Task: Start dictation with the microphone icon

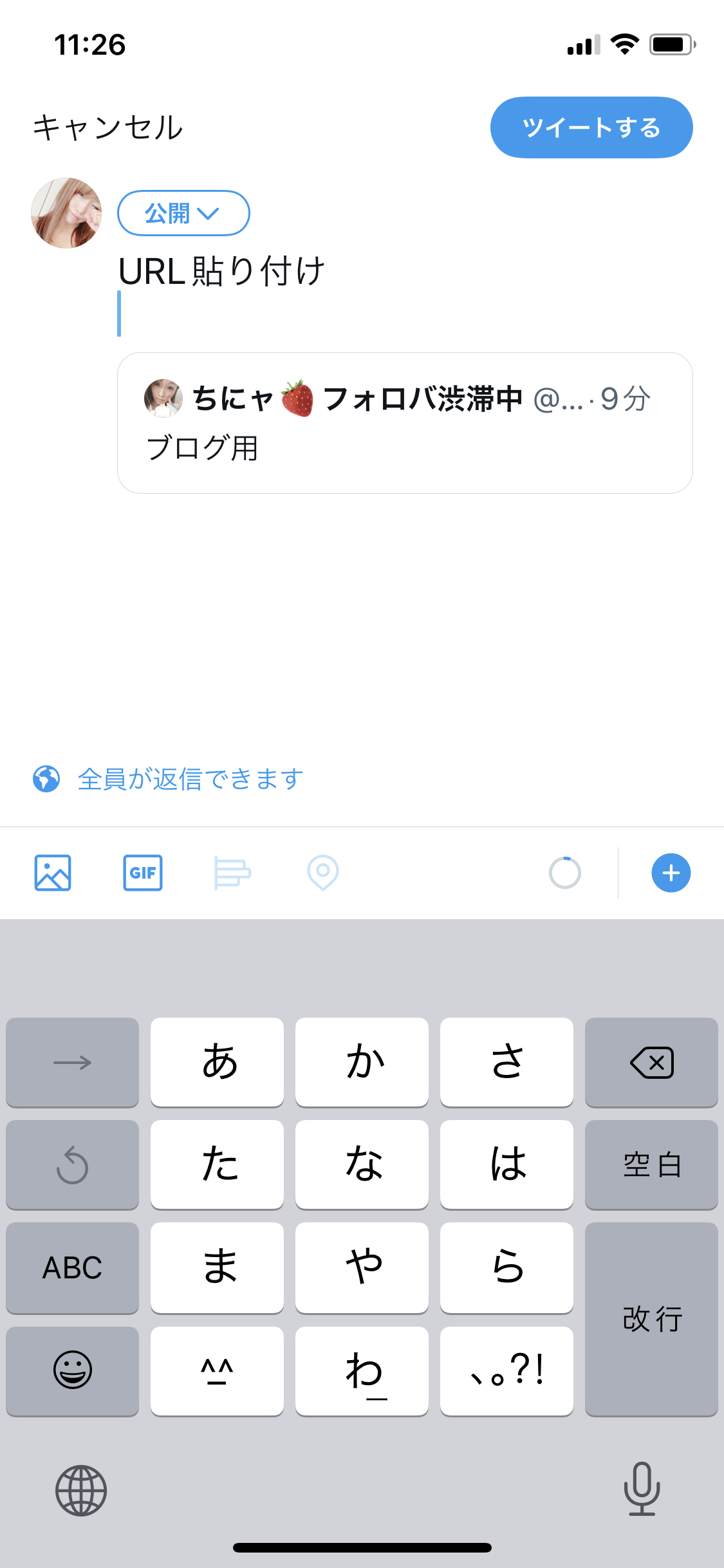Action: point(642,1489)
